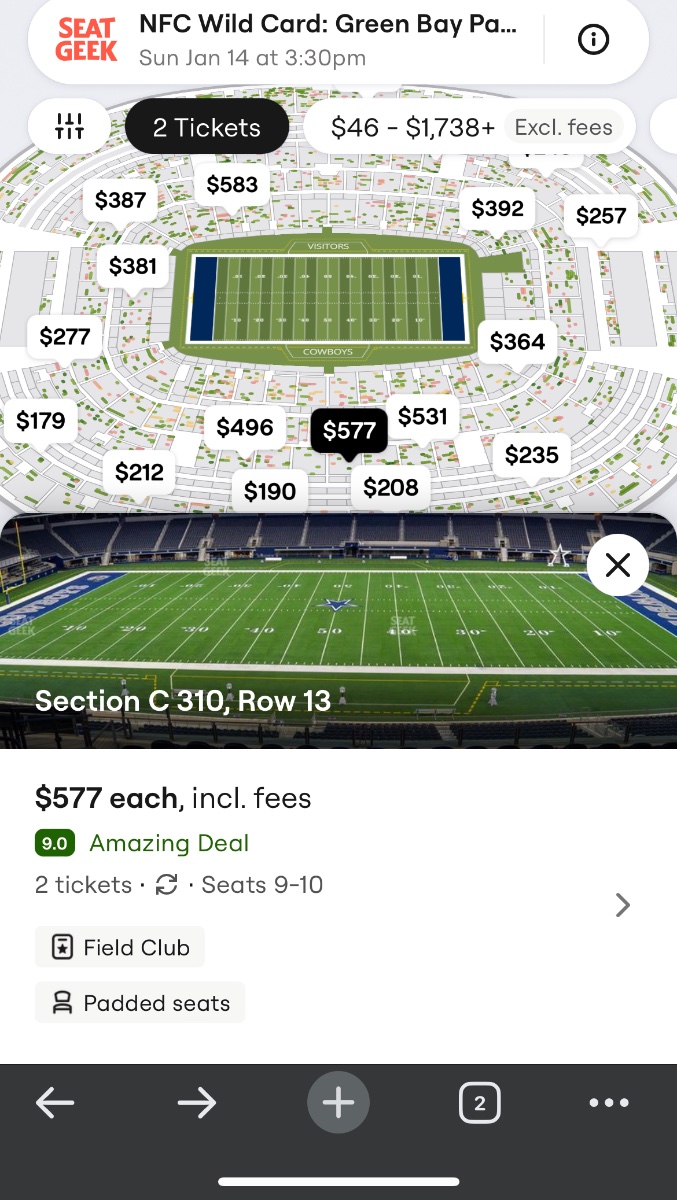Image resolution: width=677 pixels, height=1200 pixels.
Task: Select the $531 price marker
Action: (x=422, y=416)
